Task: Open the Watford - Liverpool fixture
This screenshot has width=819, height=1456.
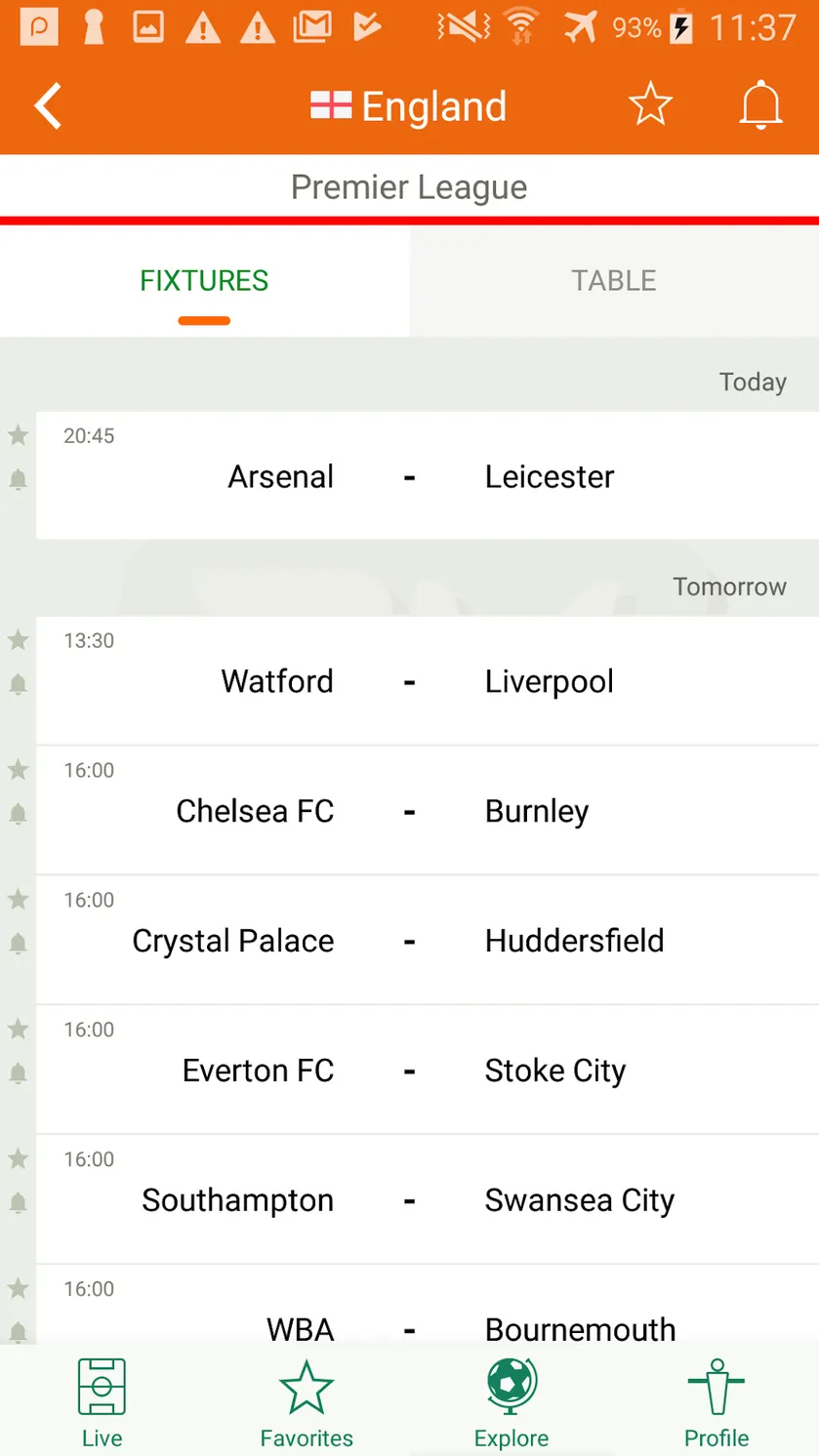Action: click(428, 680)
